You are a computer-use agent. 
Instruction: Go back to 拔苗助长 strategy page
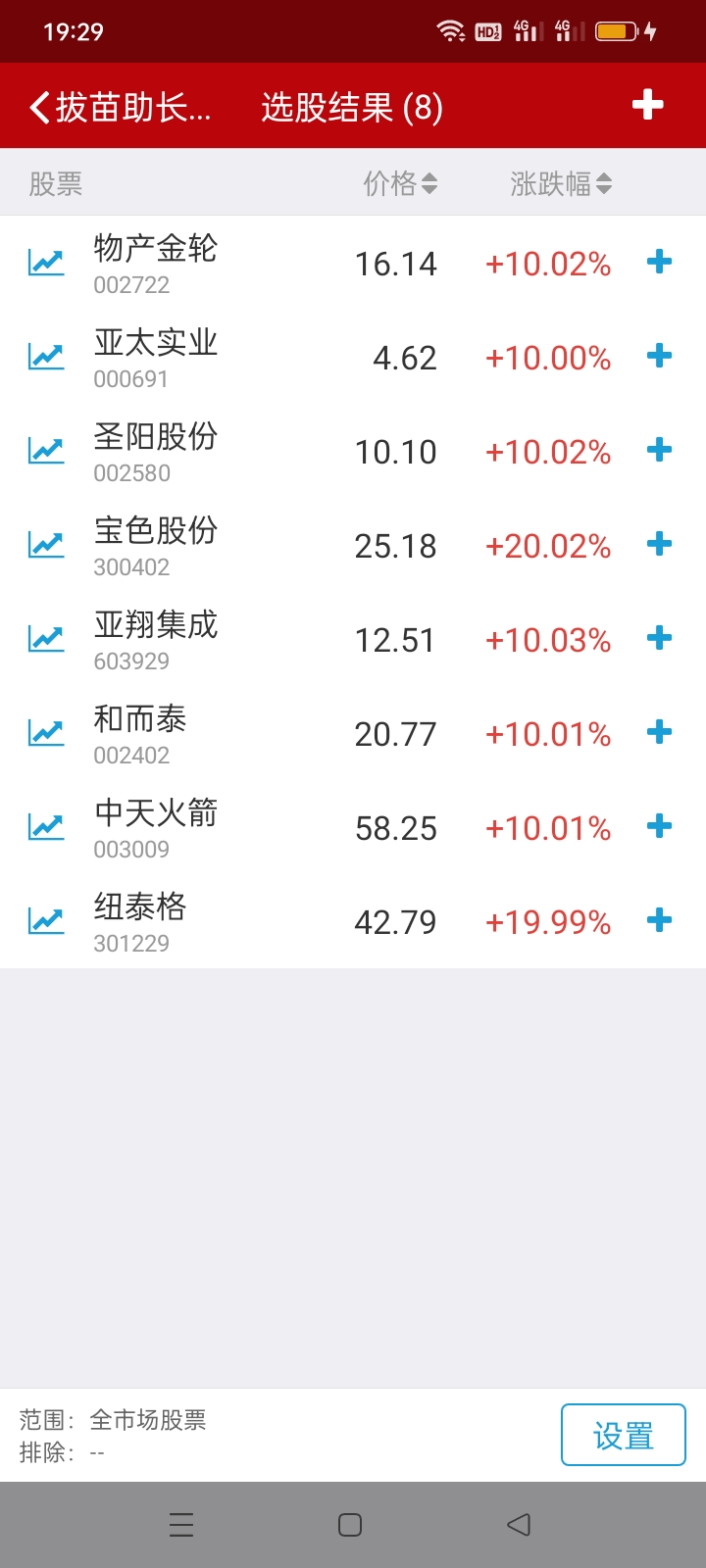pyautogui.click(x=118, y=107)
